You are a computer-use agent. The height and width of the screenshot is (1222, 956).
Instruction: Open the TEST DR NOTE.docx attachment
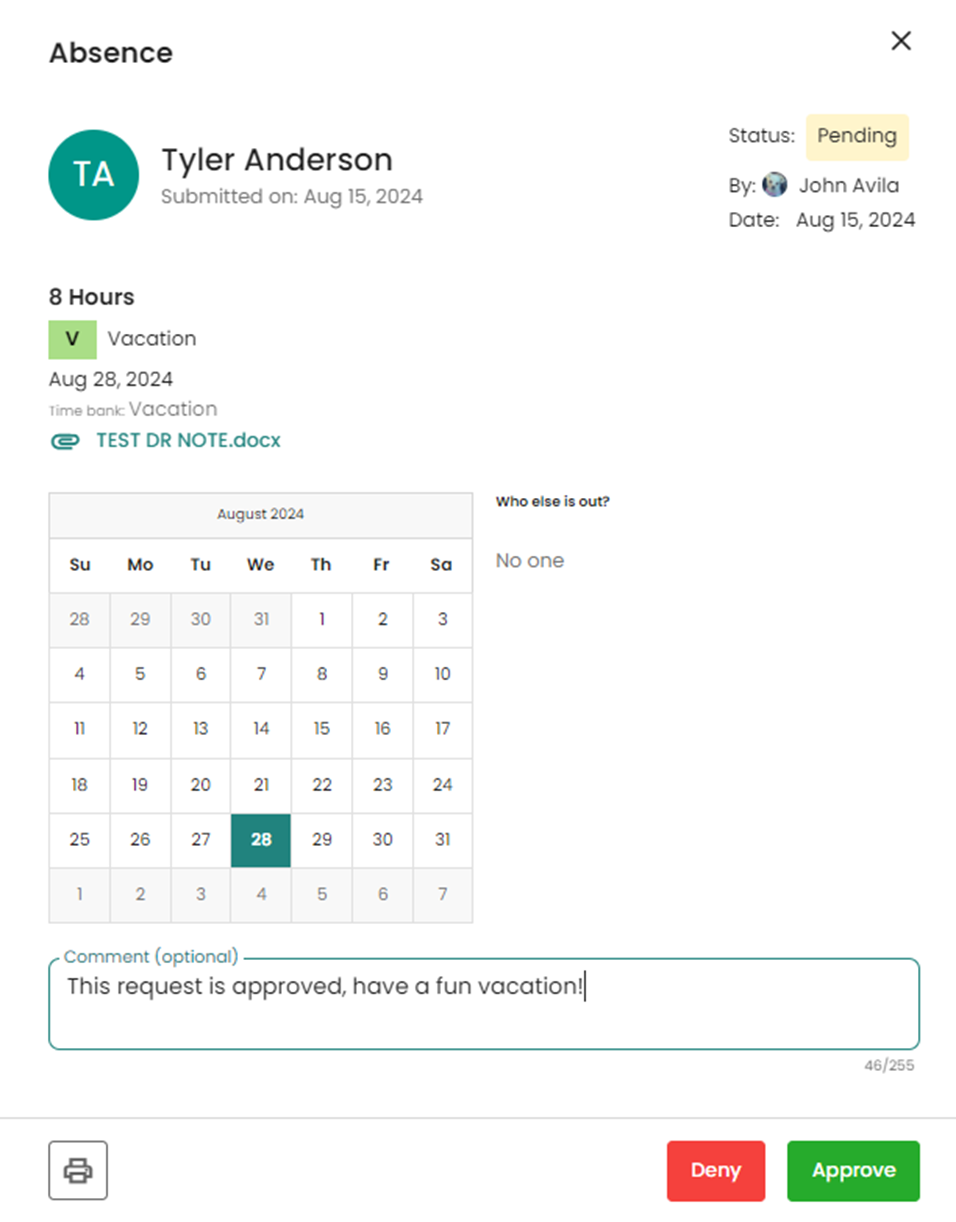(187, 440)
